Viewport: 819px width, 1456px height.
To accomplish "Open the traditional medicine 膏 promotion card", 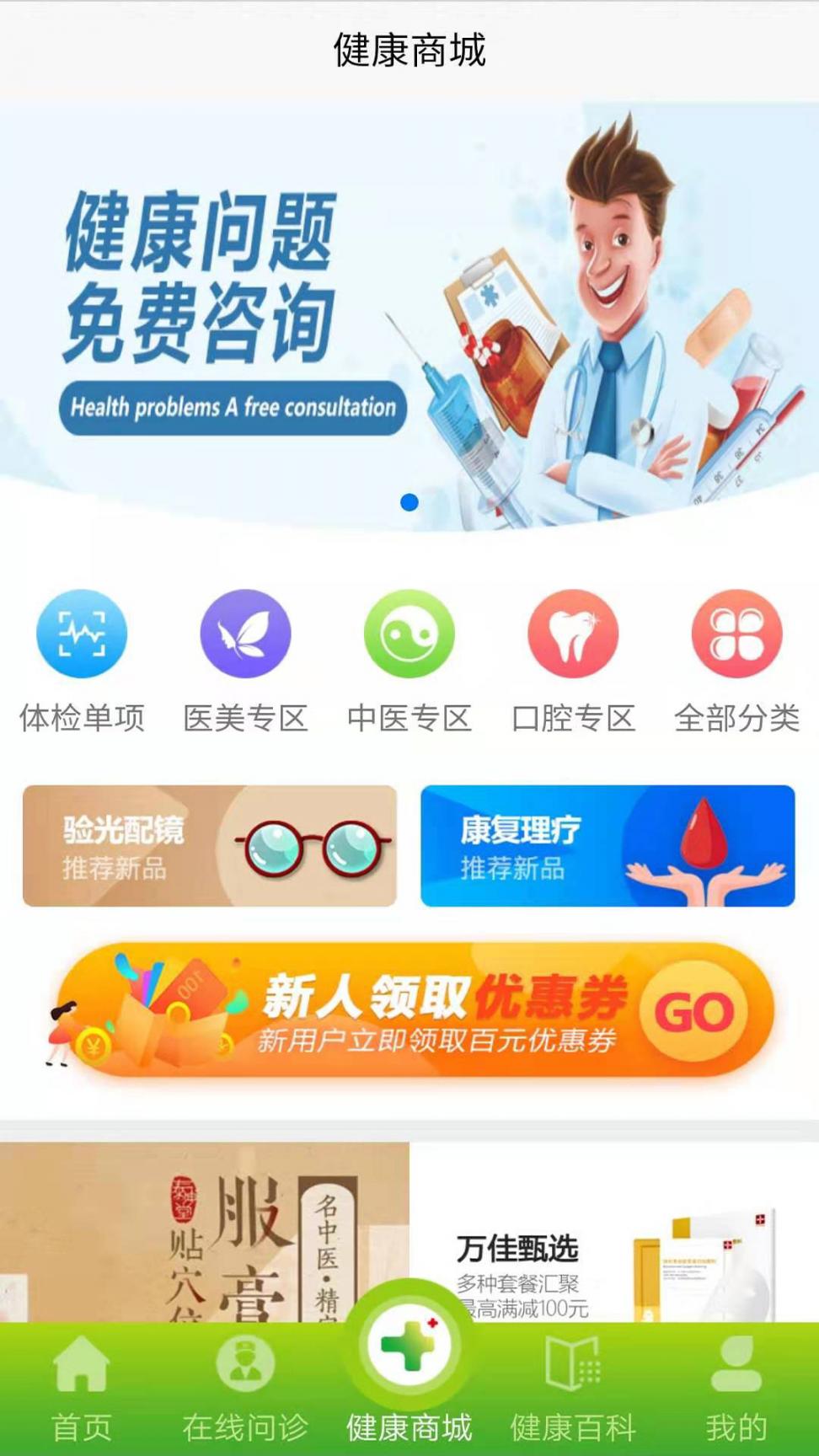I will click(x=205, y=1232).
